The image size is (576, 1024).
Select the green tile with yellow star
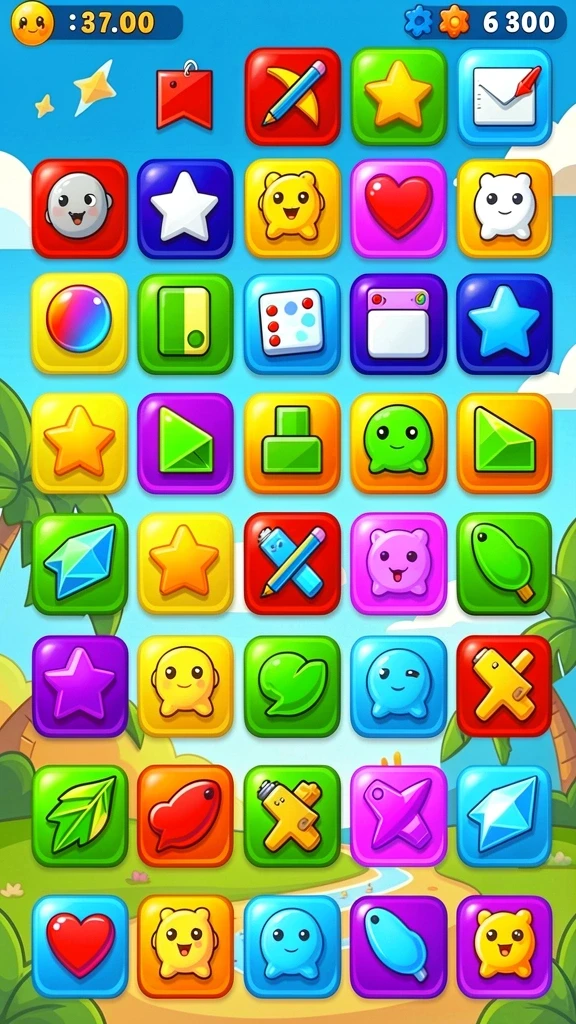(398, 97)
